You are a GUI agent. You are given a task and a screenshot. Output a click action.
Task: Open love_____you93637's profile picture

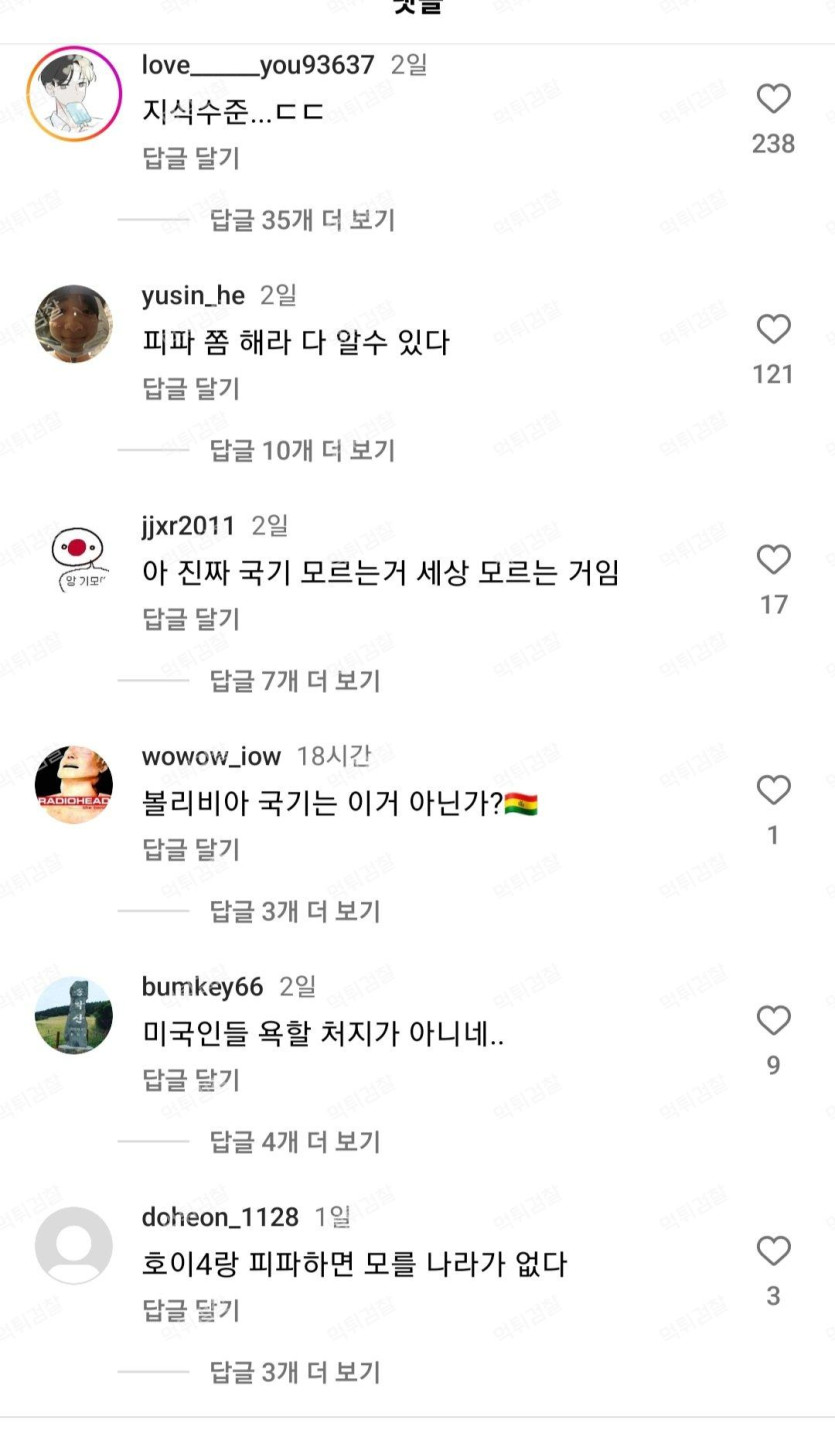tap(74, 93)
